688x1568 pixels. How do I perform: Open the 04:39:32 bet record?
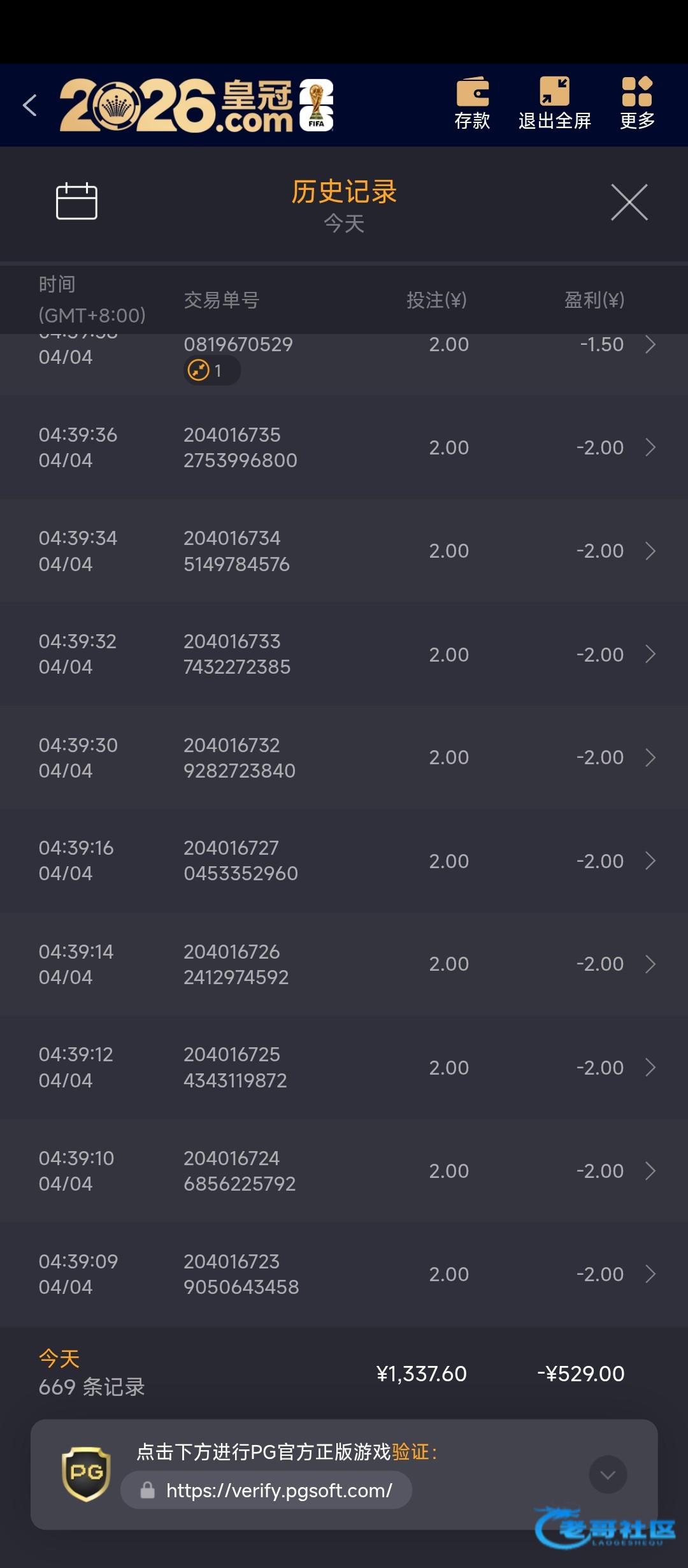[344, 654]
